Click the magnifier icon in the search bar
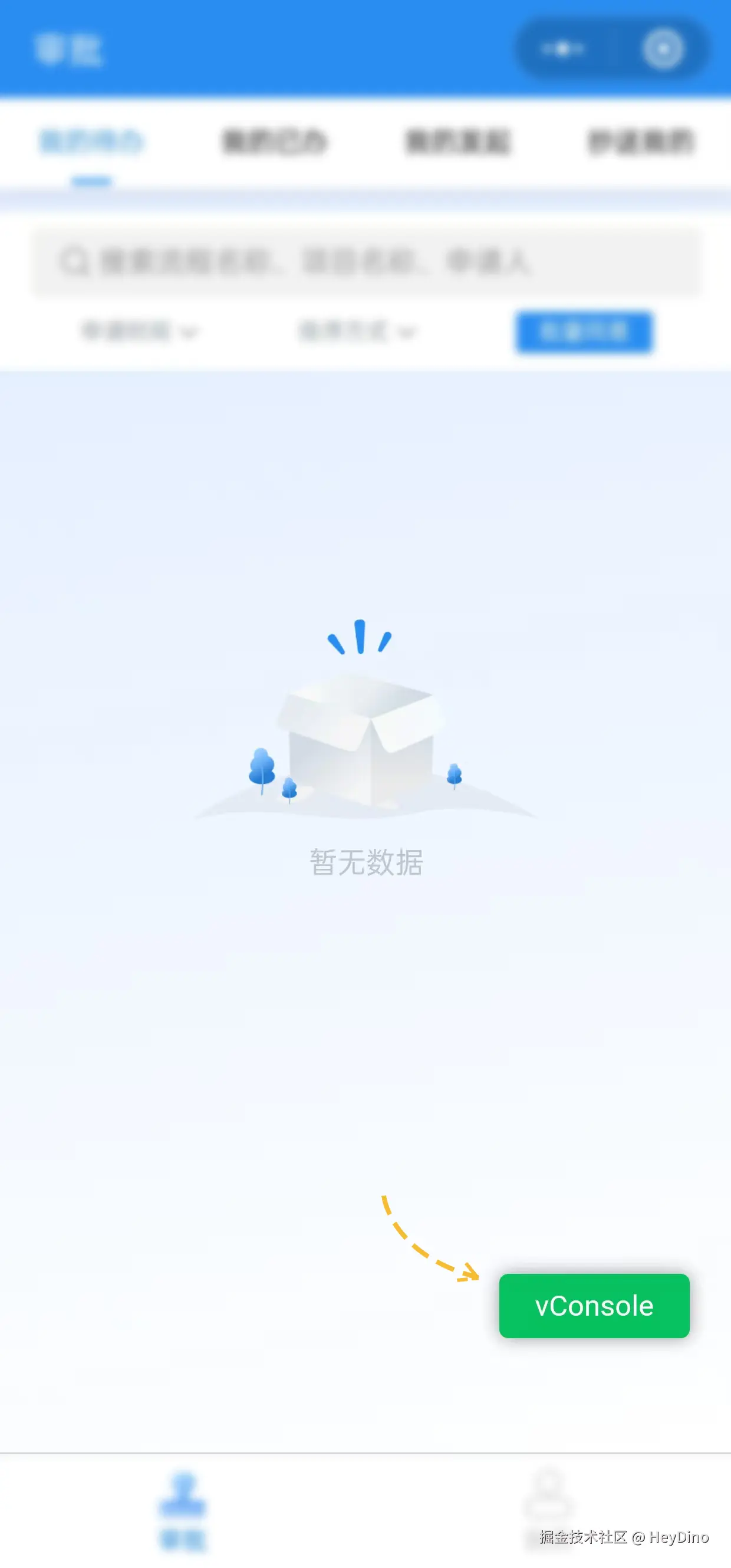Image resolution: width=731 pixels, height=1568 pixels. 74,262
